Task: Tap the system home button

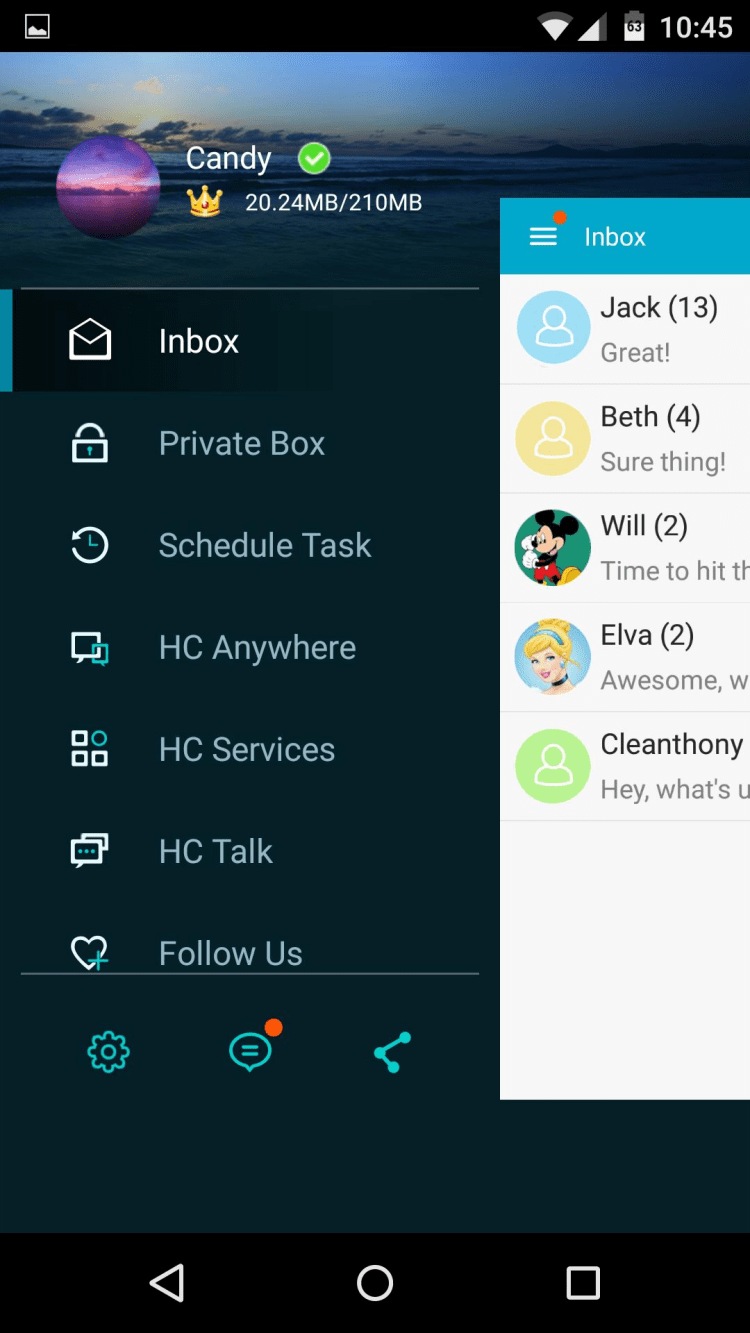Action: tap(375, 1282)
